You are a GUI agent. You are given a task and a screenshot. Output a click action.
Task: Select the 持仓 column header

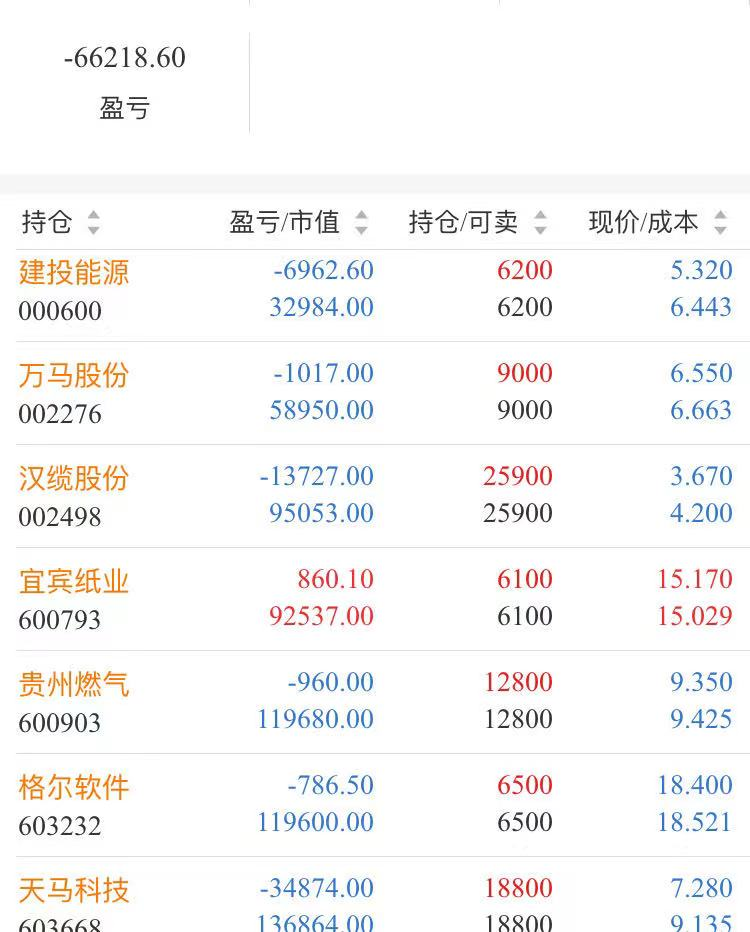pos(47,223)
